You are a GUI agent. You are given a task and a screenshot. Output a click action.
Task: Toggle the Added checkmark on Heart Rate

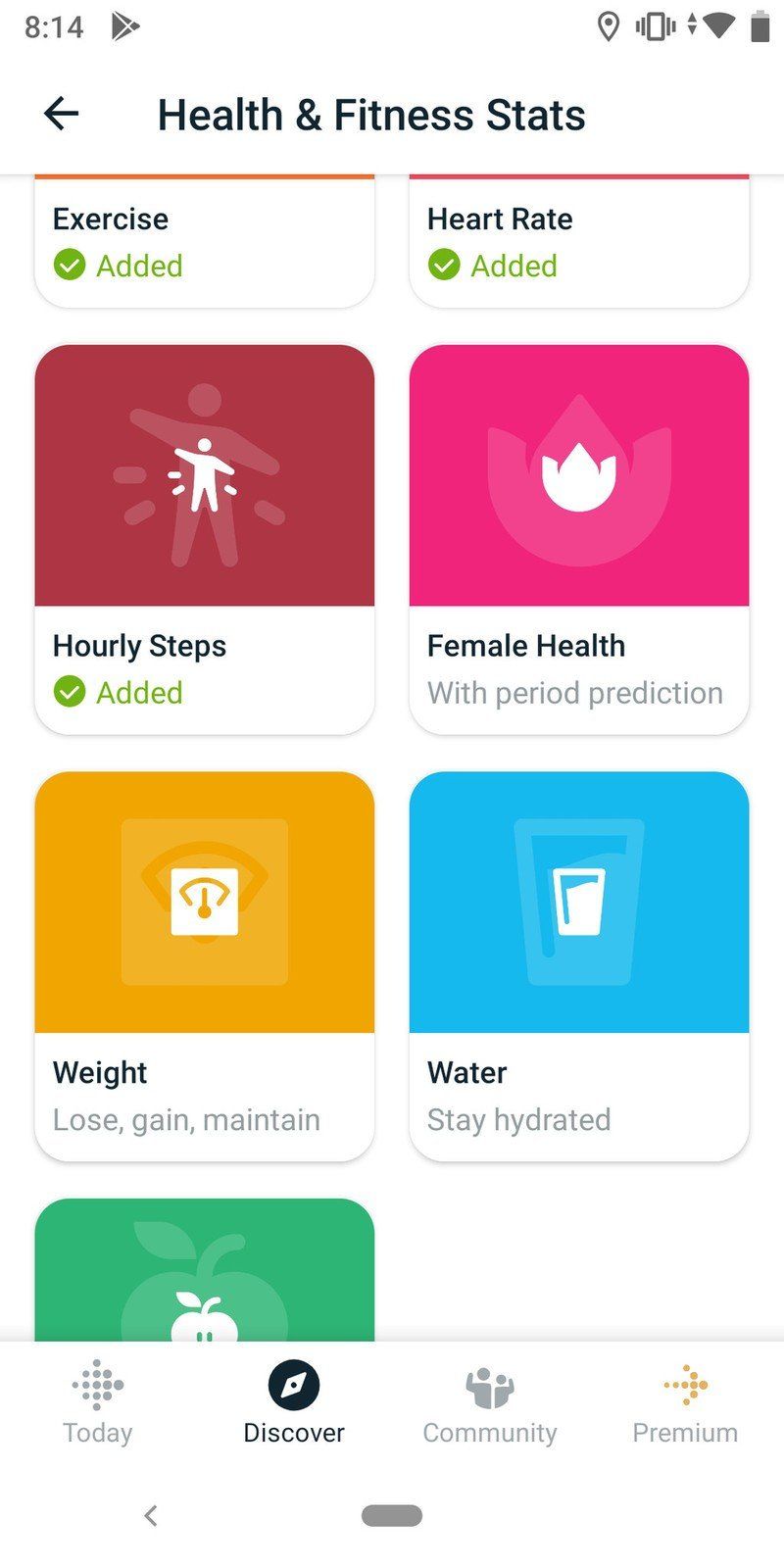point(445,266)
